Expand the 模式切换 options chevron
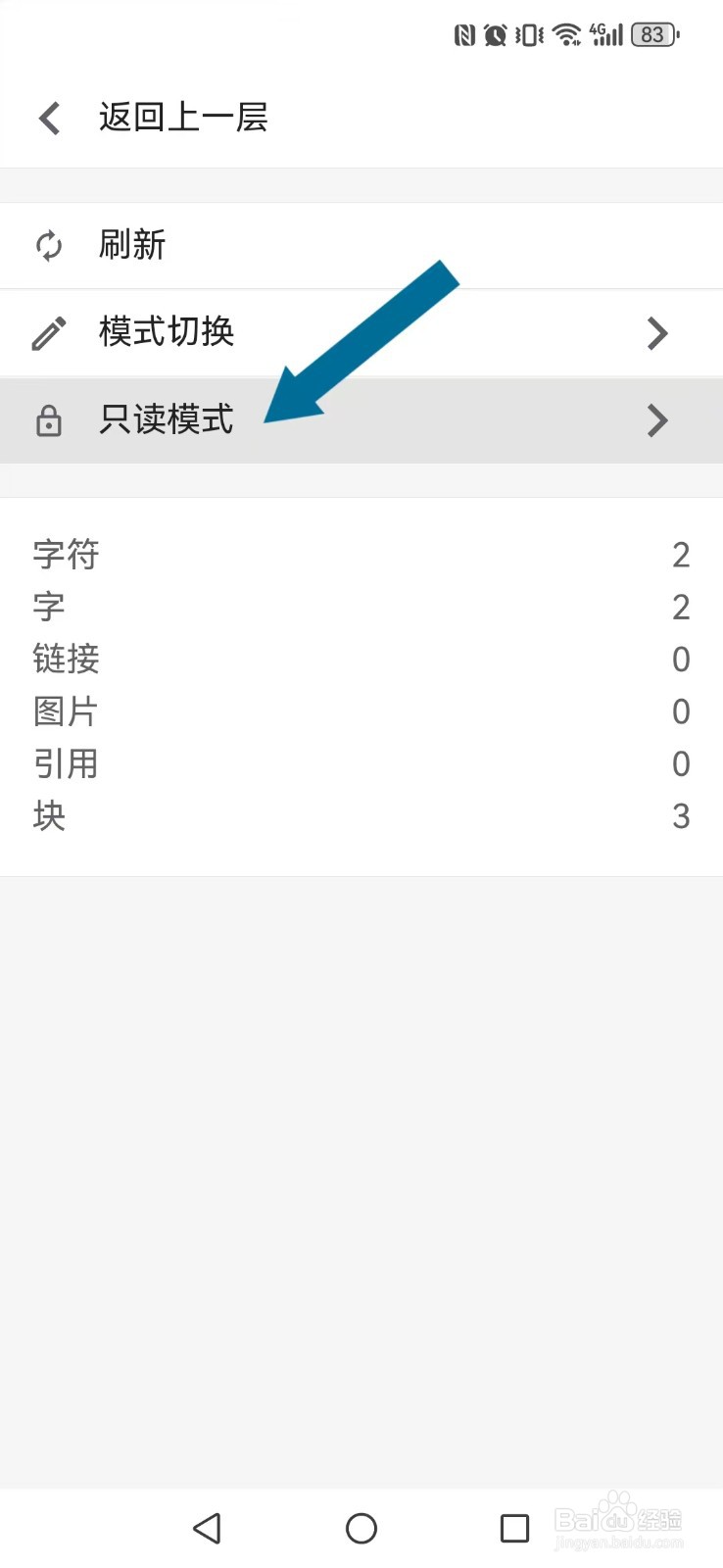The image size is (723, 1568). pos(657,332)
